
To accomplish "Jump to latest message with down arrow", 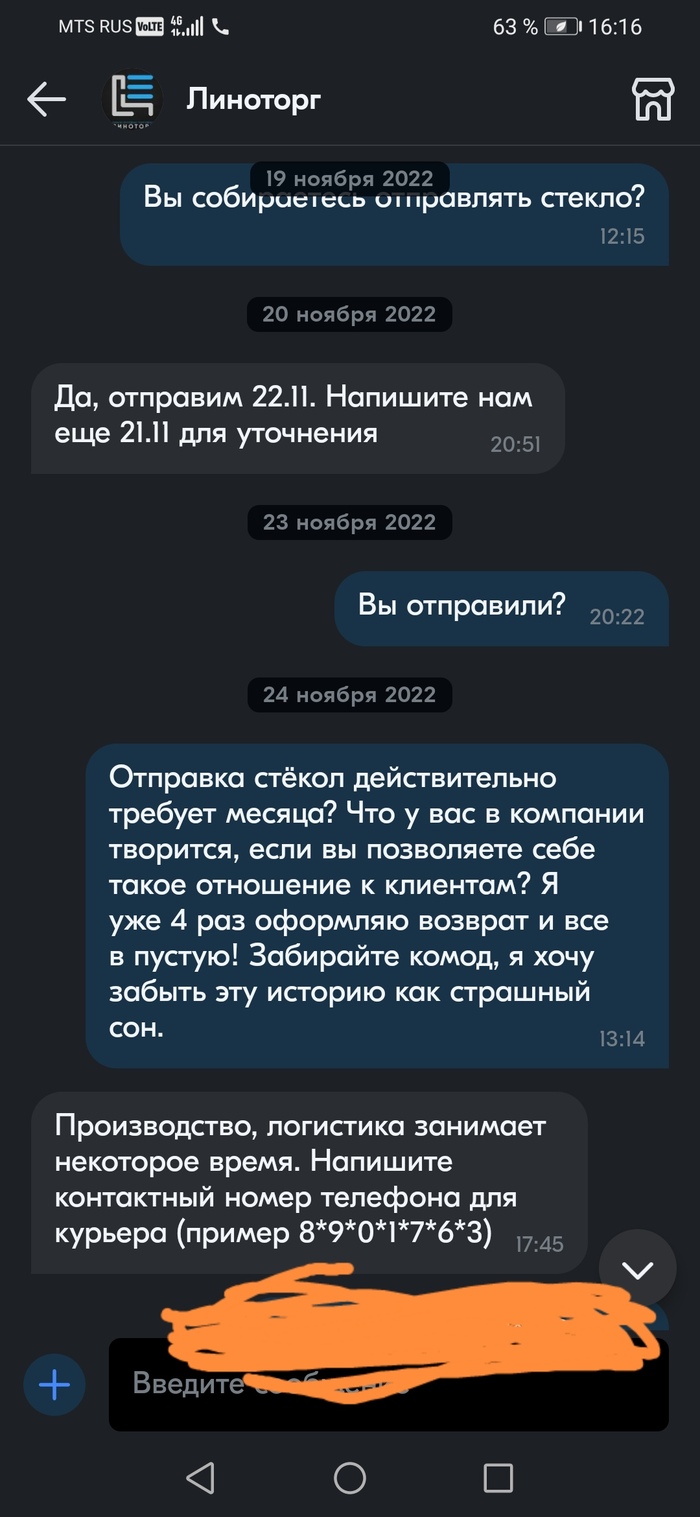I will click(637, 1270).
